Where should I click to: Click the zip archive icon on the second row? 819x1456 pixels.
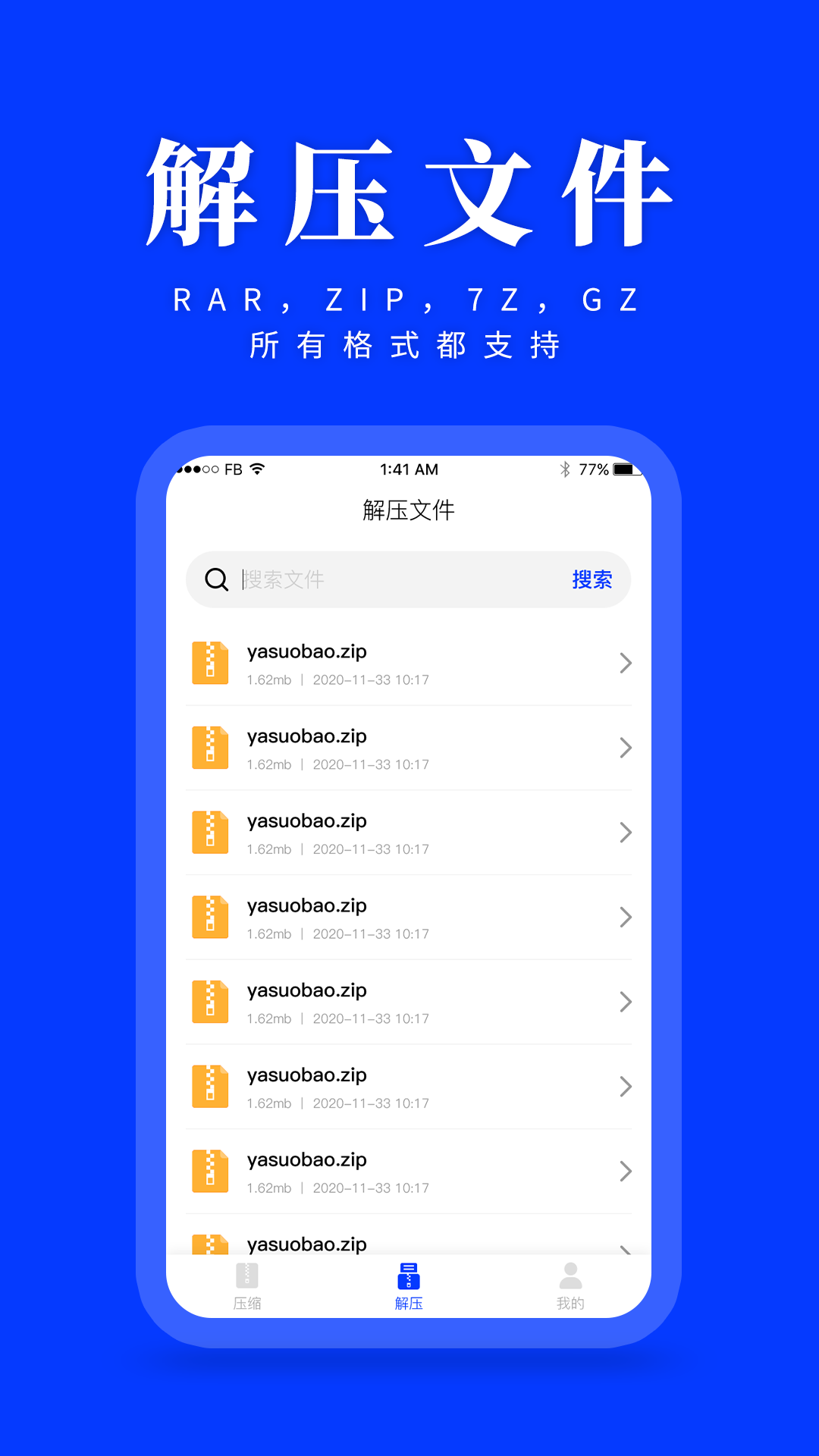pyautogui.click(x=210, y=748)
